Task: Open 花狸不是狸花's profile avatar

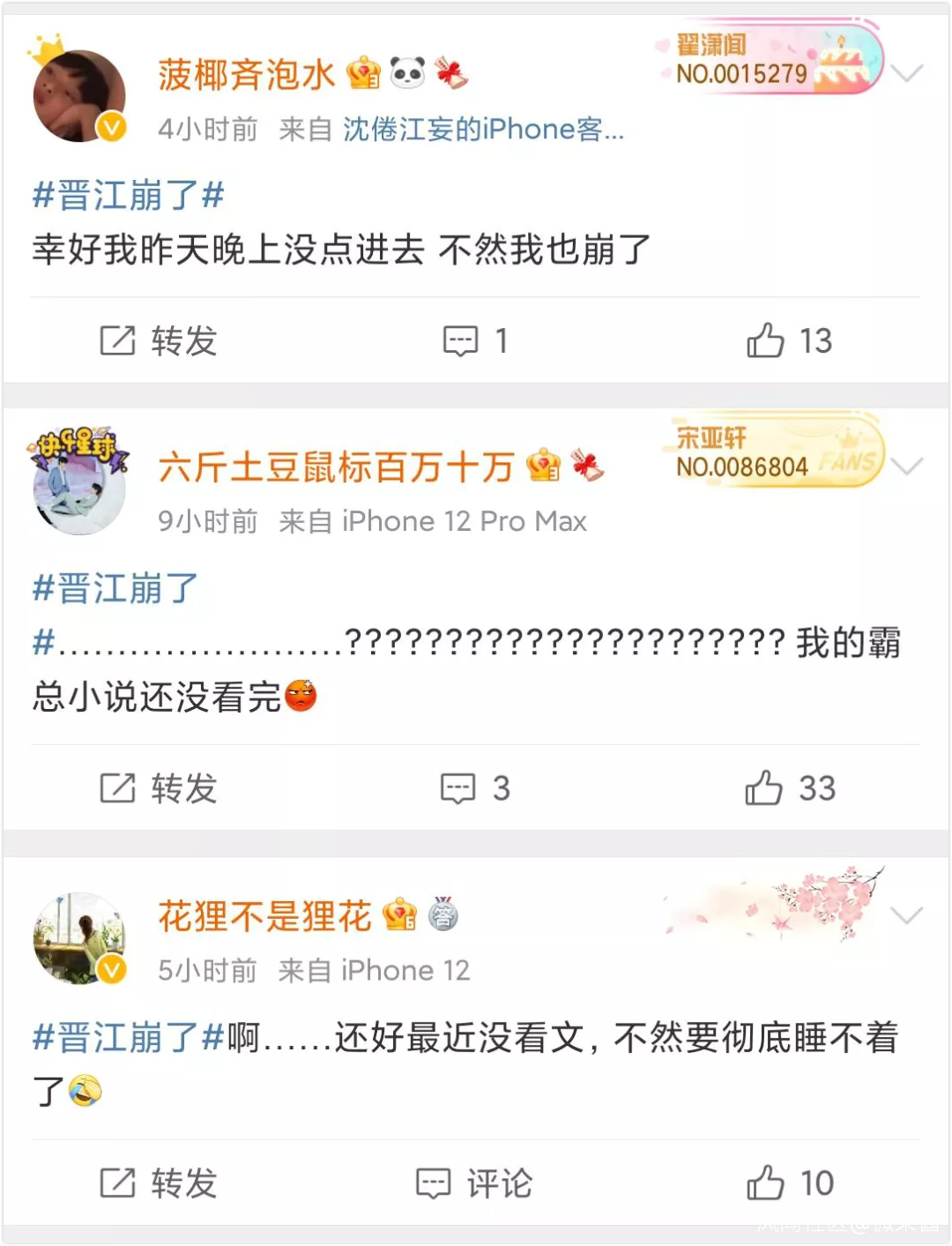Action: tap(79, 938)
